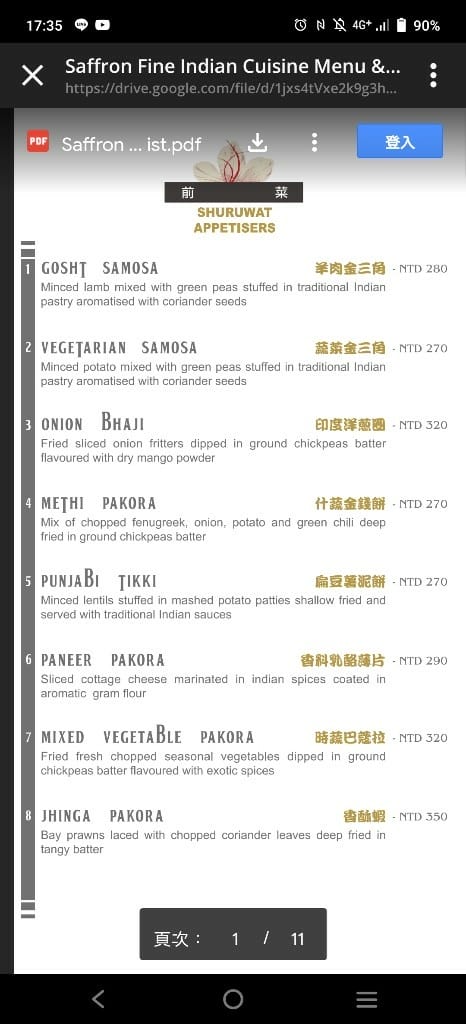
Task: Download the Saffron PDF file
Action: [x=258, y=142]
